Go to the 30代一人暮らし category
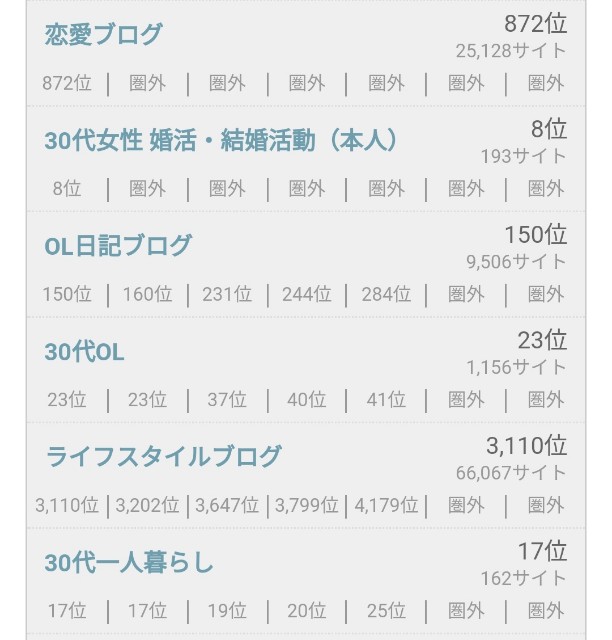Image resolution: width=612 pixels, height=640 pixels. point(129,563)
